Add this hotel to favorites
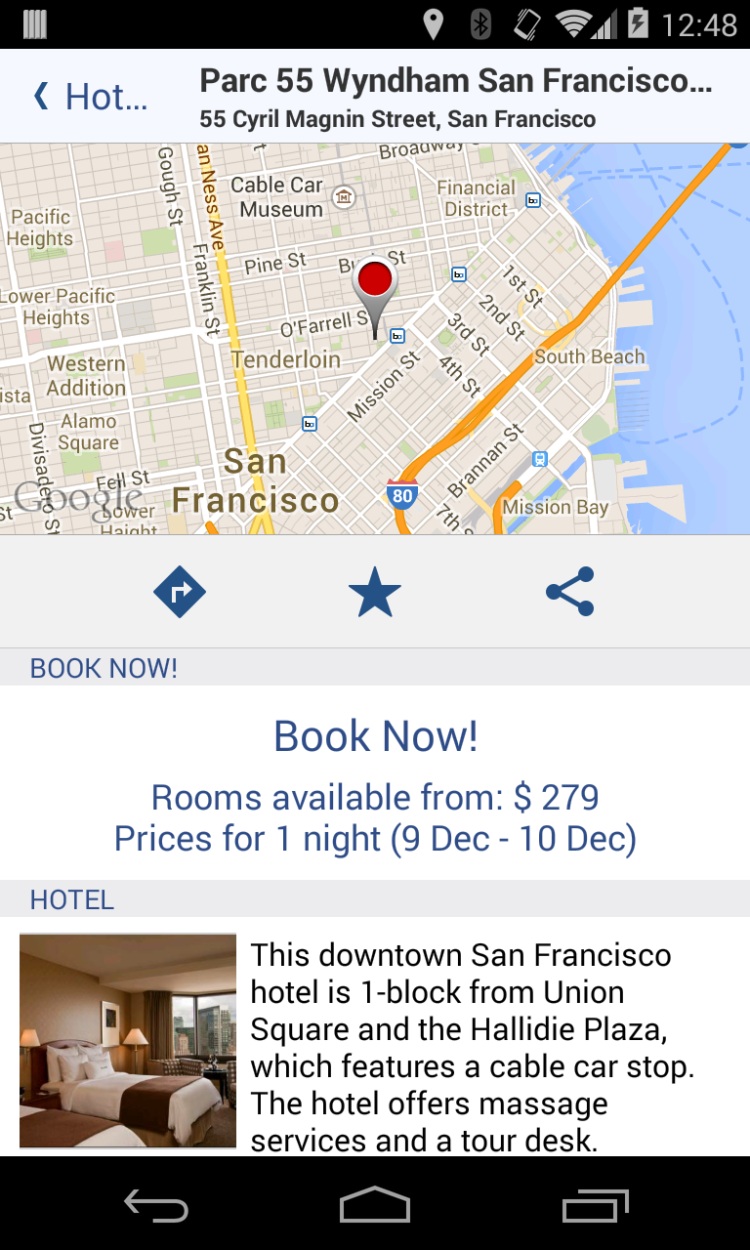 pos(374,592)
